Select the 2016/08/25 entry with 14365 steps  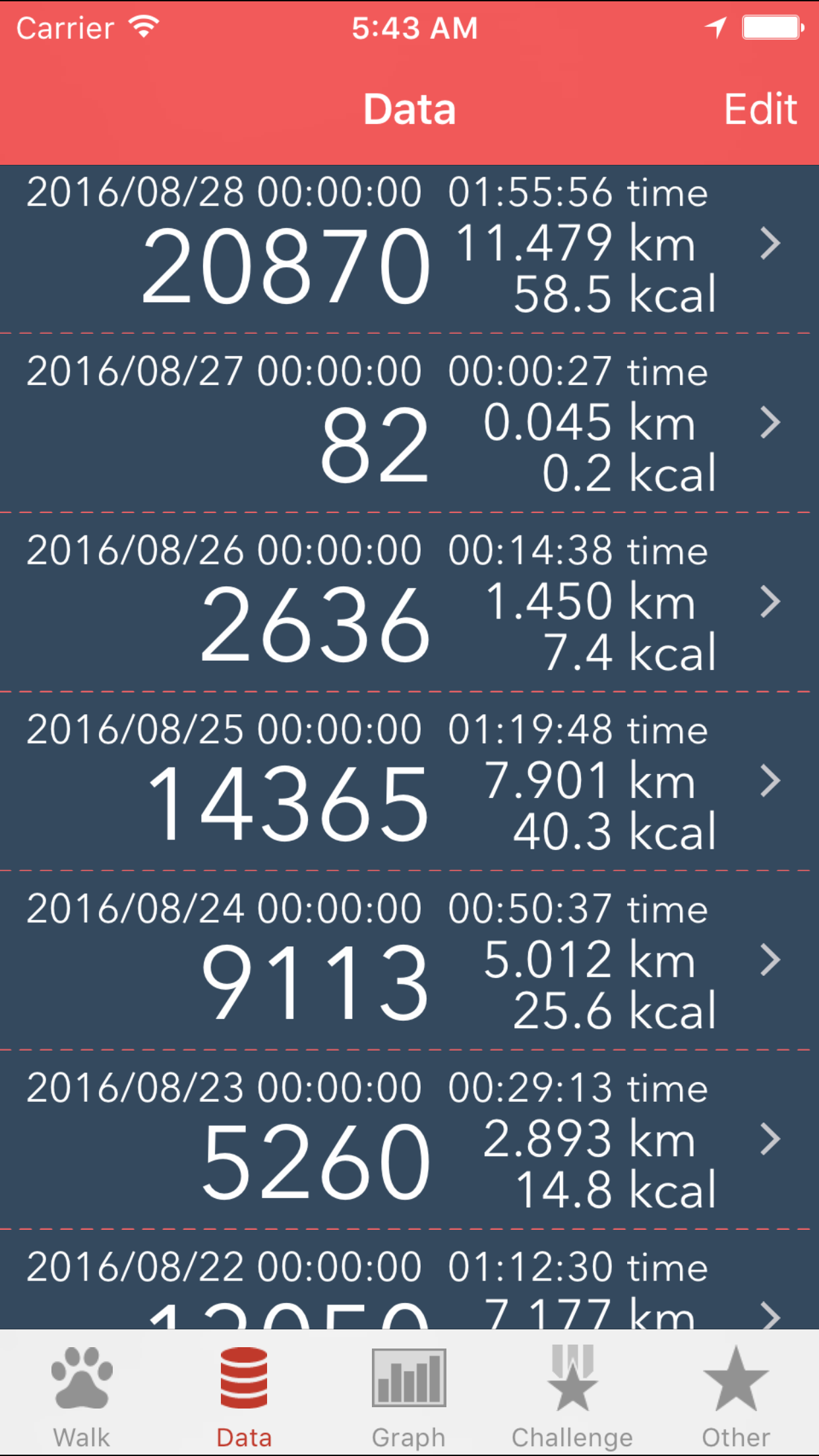[x=409, y=782]
